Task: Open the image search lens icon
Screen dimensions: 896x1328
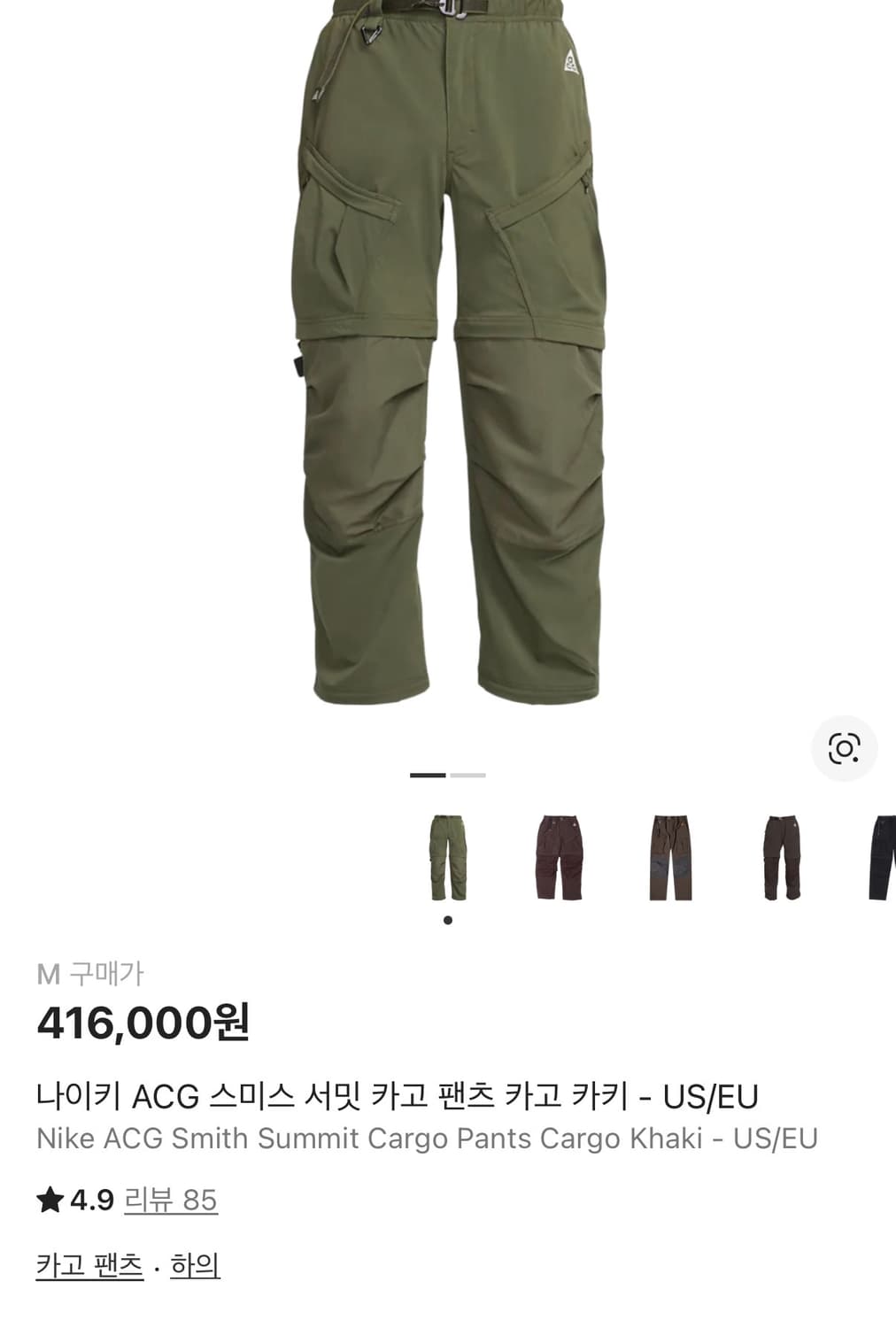Action: pos(842,747)
